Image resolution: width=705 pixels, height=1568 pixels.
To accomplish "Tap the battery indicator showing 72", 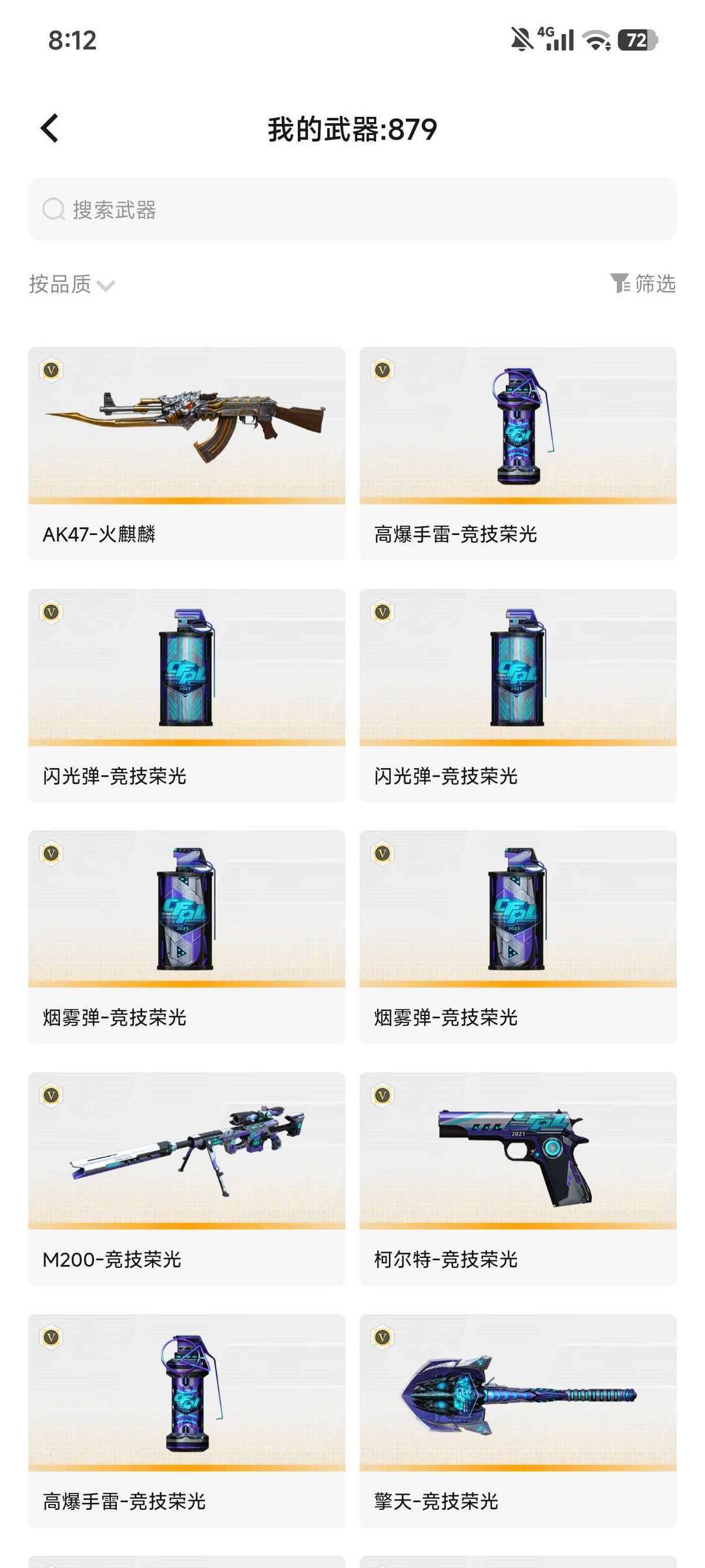I will (634, 40).
